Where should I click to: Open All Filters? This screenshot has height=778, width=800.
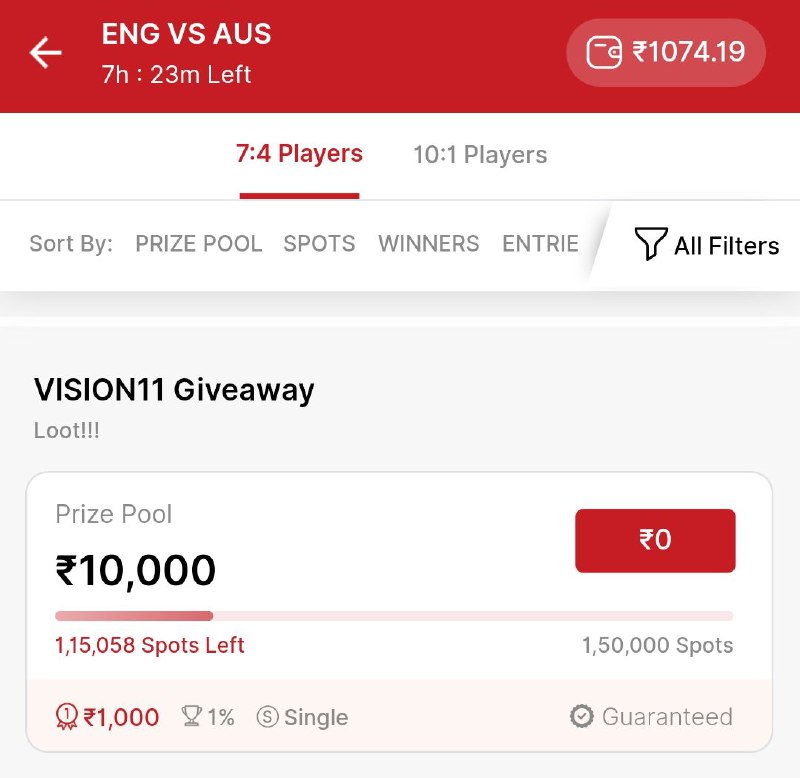point(706,245)
